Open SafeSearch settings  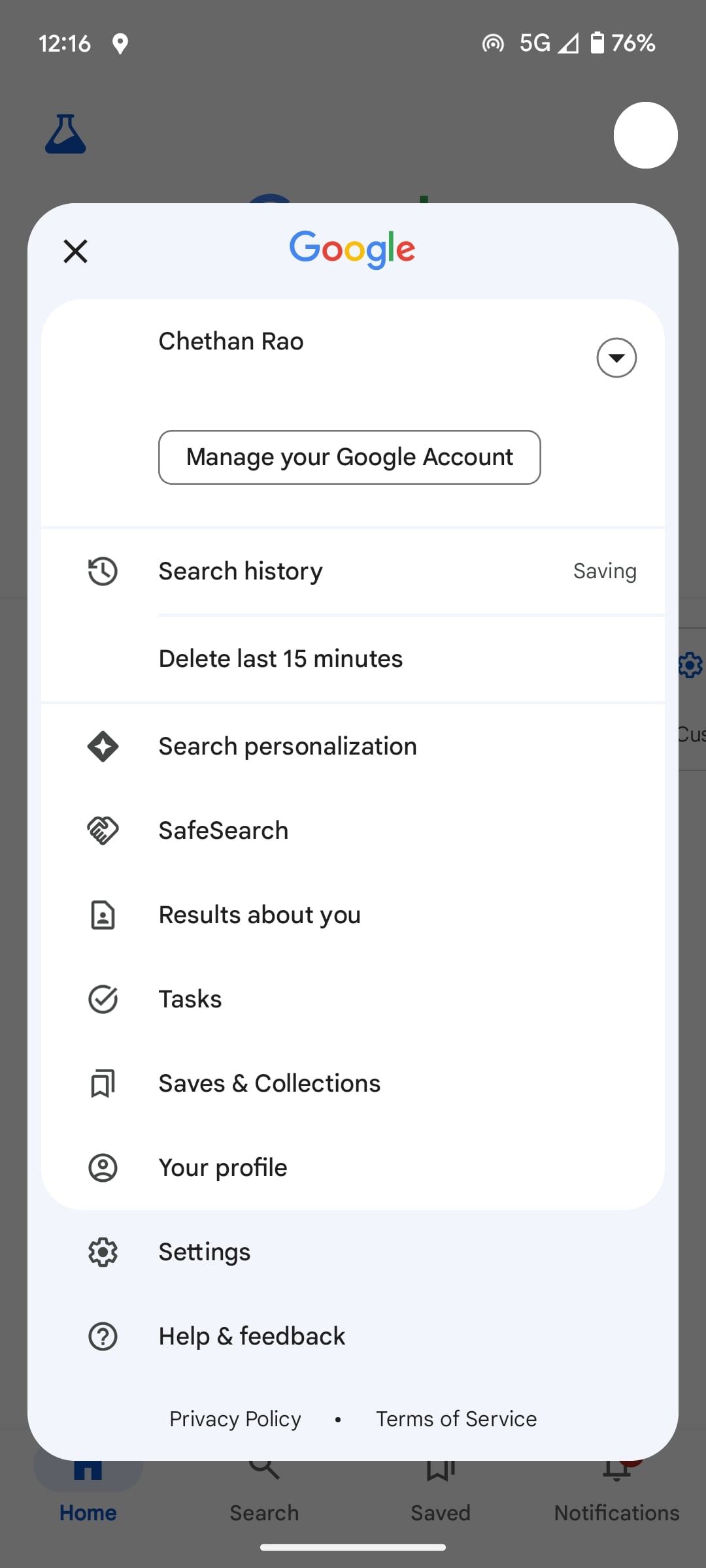pos(223,830)
